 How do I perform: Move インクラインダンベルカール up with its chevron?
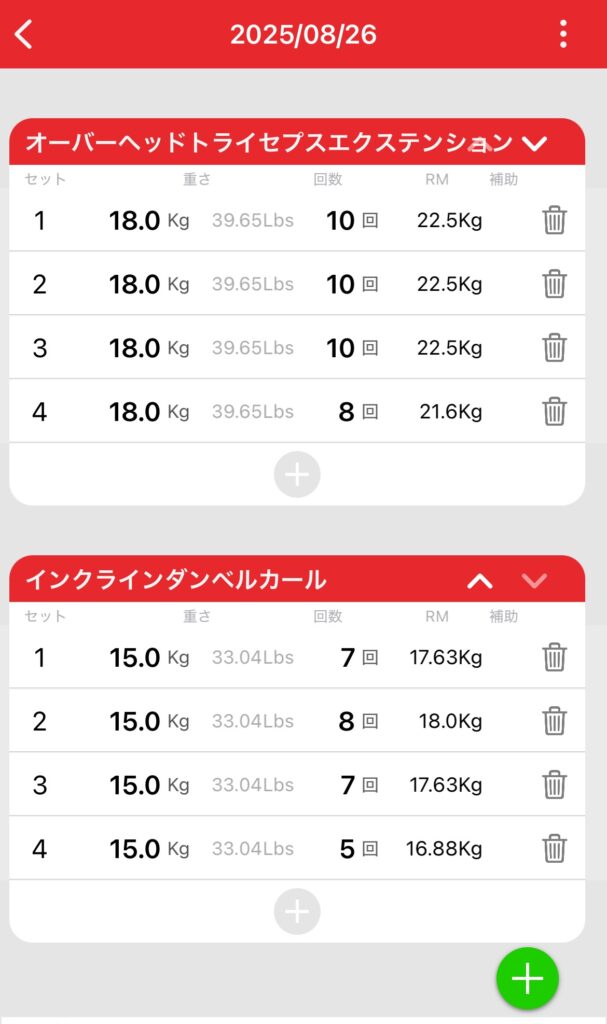tap(480, 580)
